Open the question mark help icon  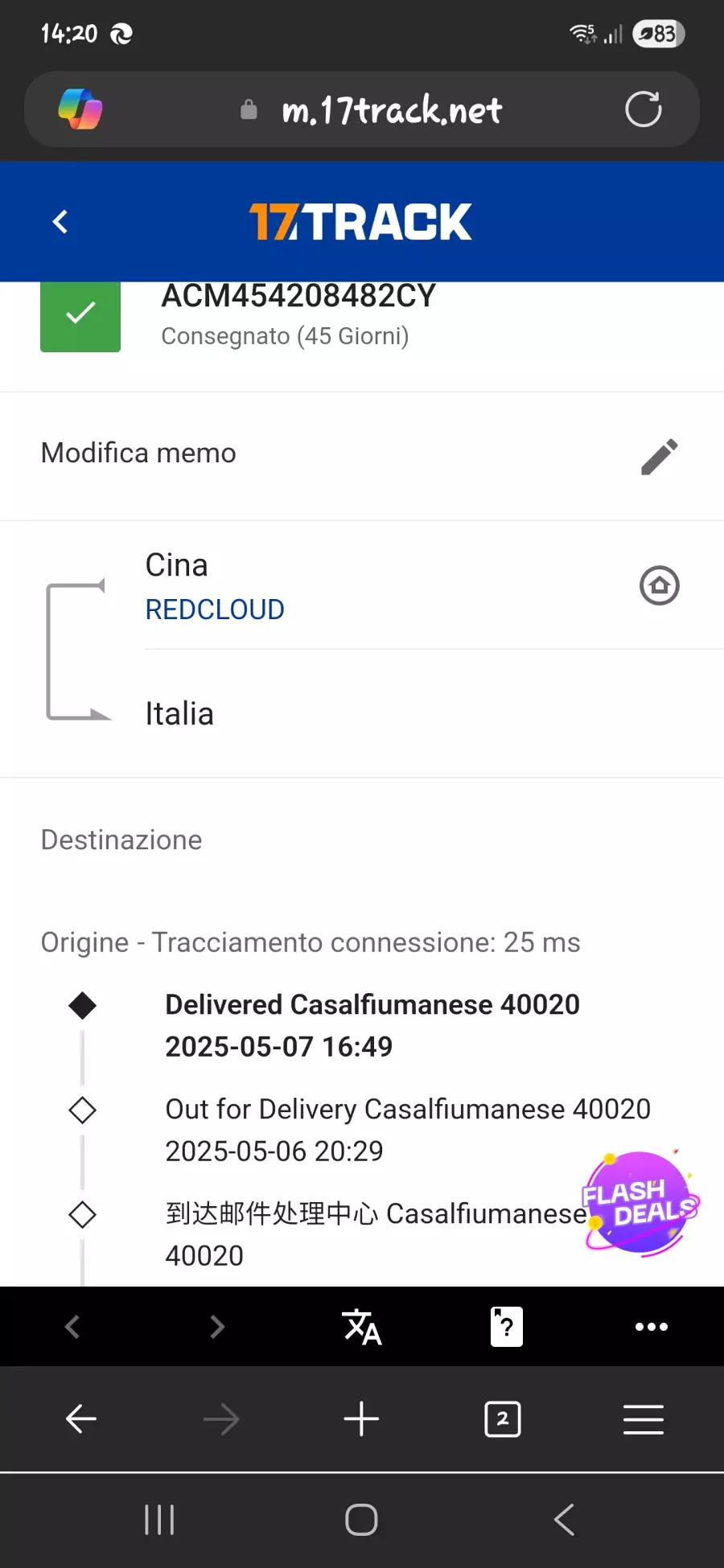pyautogui.click(x=506, y=1327)
